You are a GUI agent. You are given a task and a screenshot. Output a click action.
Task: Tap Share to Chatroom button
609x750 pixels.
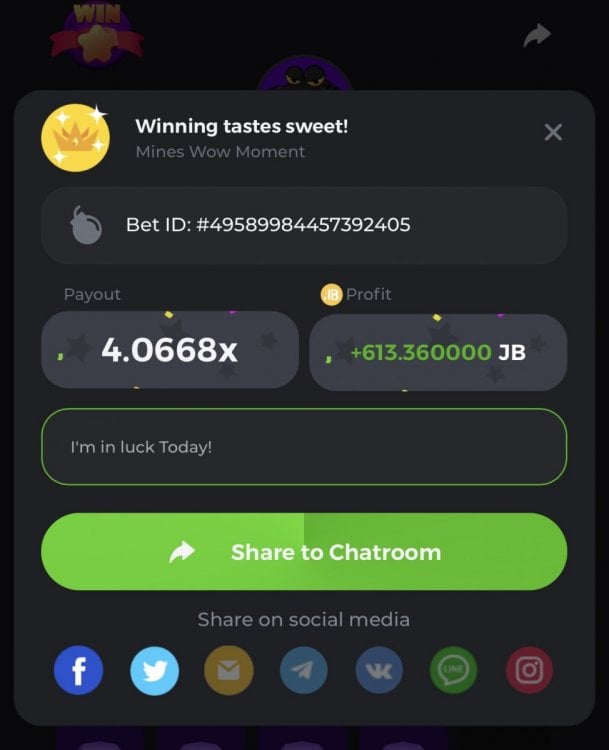click(x=304, y=552)
